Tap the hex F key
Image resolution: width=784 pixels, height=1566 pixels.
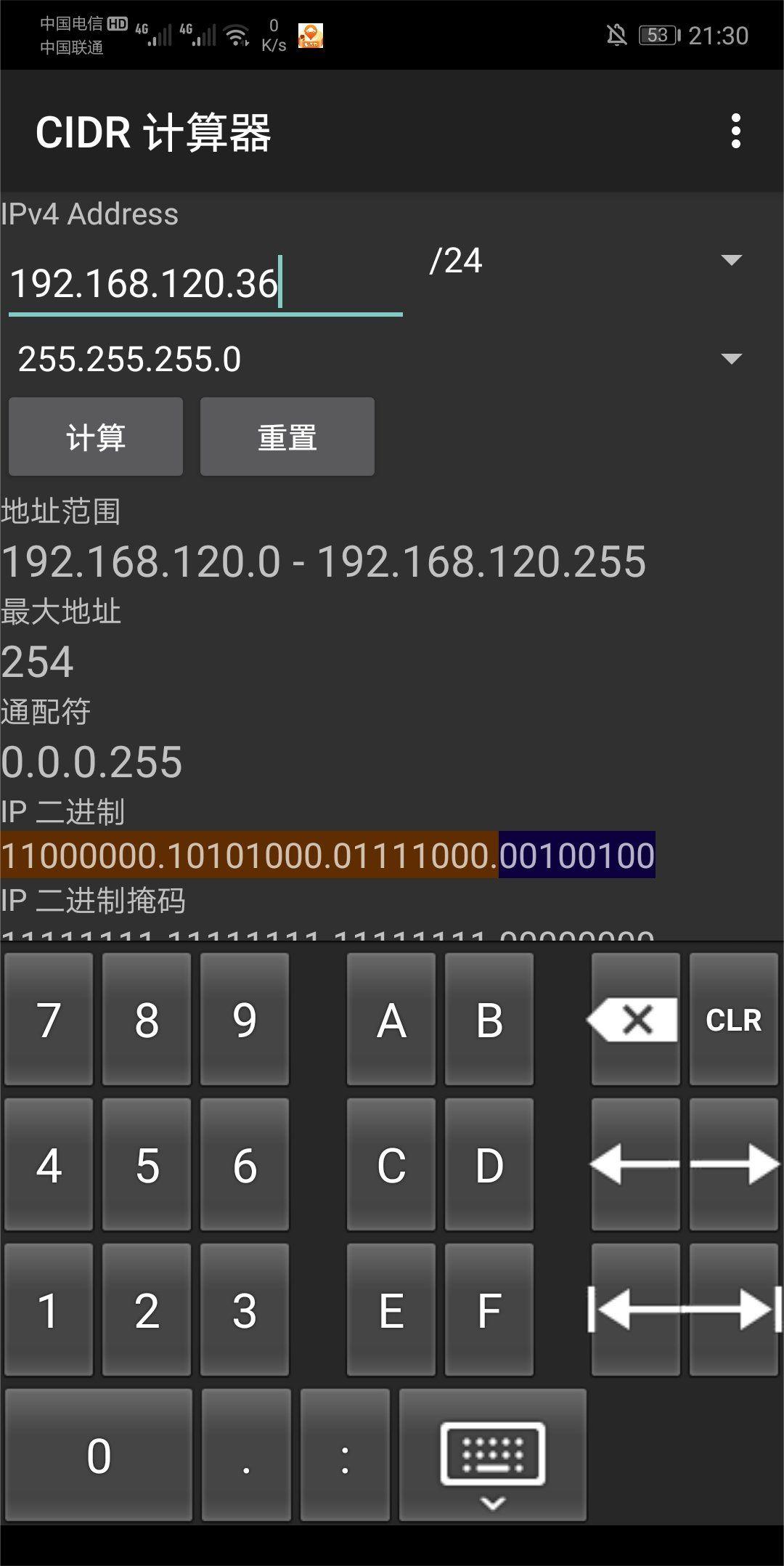pyautogui.click(x=489, y=1310)
